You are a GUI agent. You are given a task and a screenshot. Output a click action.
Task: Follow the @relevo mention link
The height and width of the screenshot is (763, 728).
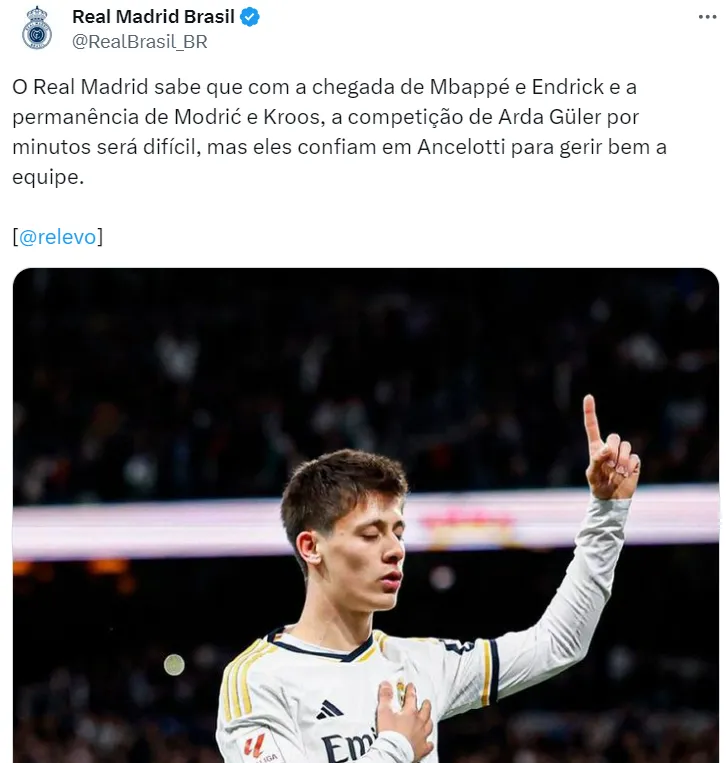tap(58, 237)
